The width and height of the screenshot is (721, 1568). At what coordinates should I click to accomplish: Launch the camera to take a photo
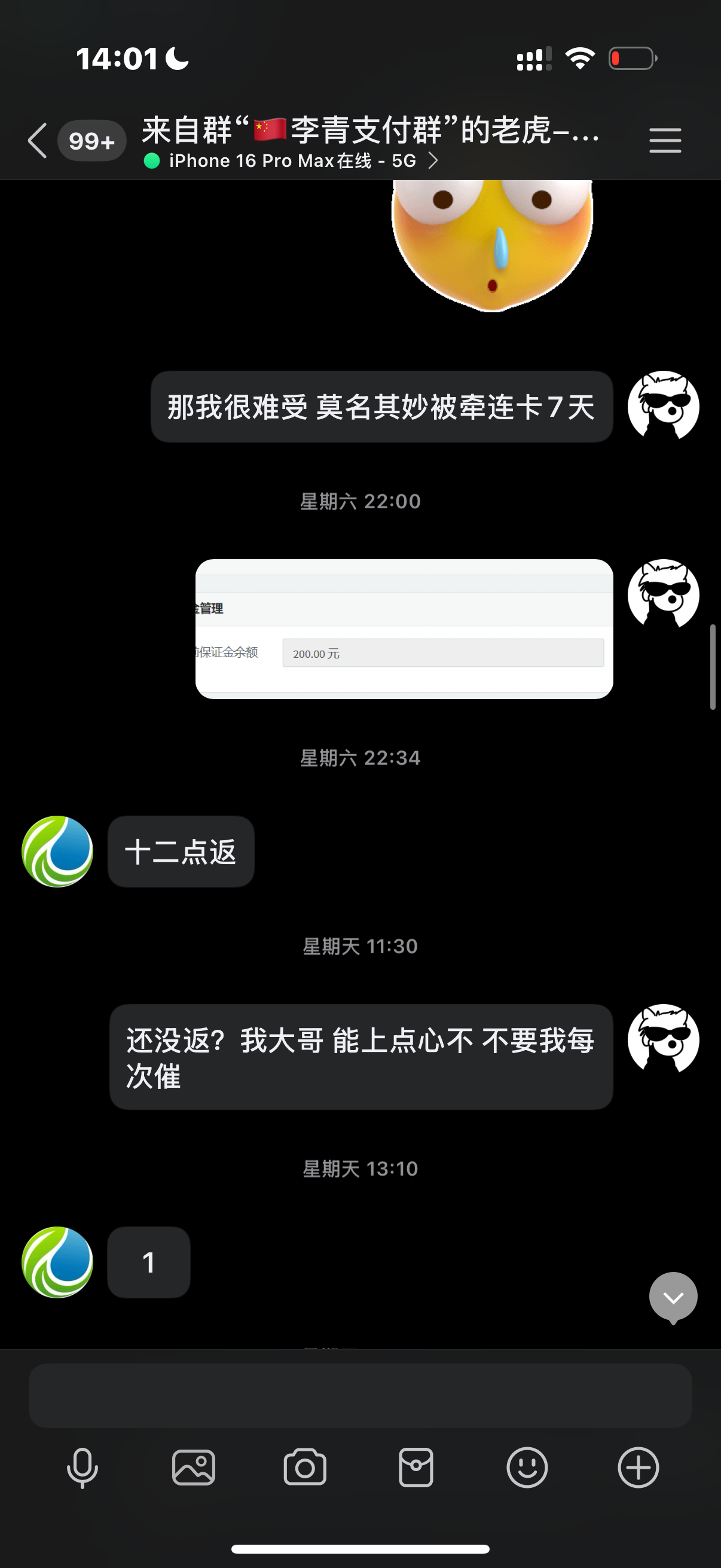305,1468
